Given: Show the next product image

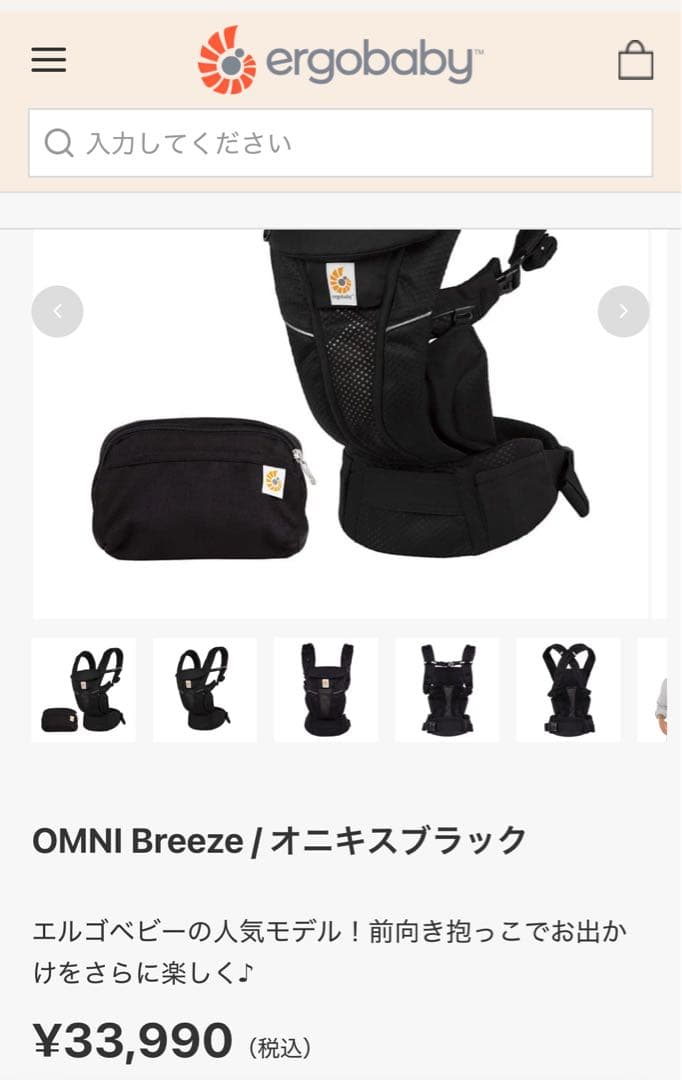Looking at the screenshot, I should [x=623, y=311].
